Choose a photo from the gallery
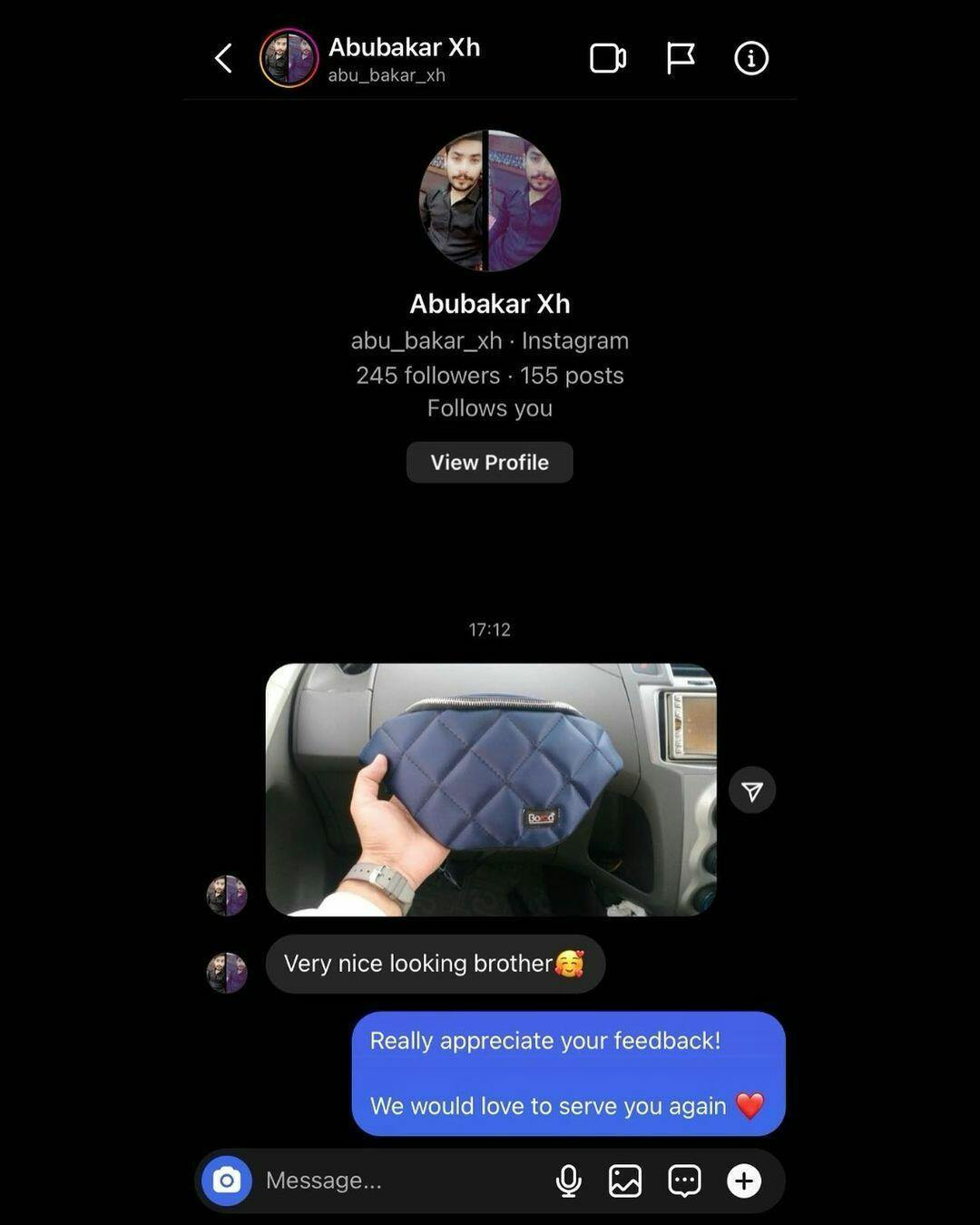980x1225 pixels. coord(625,1181)
